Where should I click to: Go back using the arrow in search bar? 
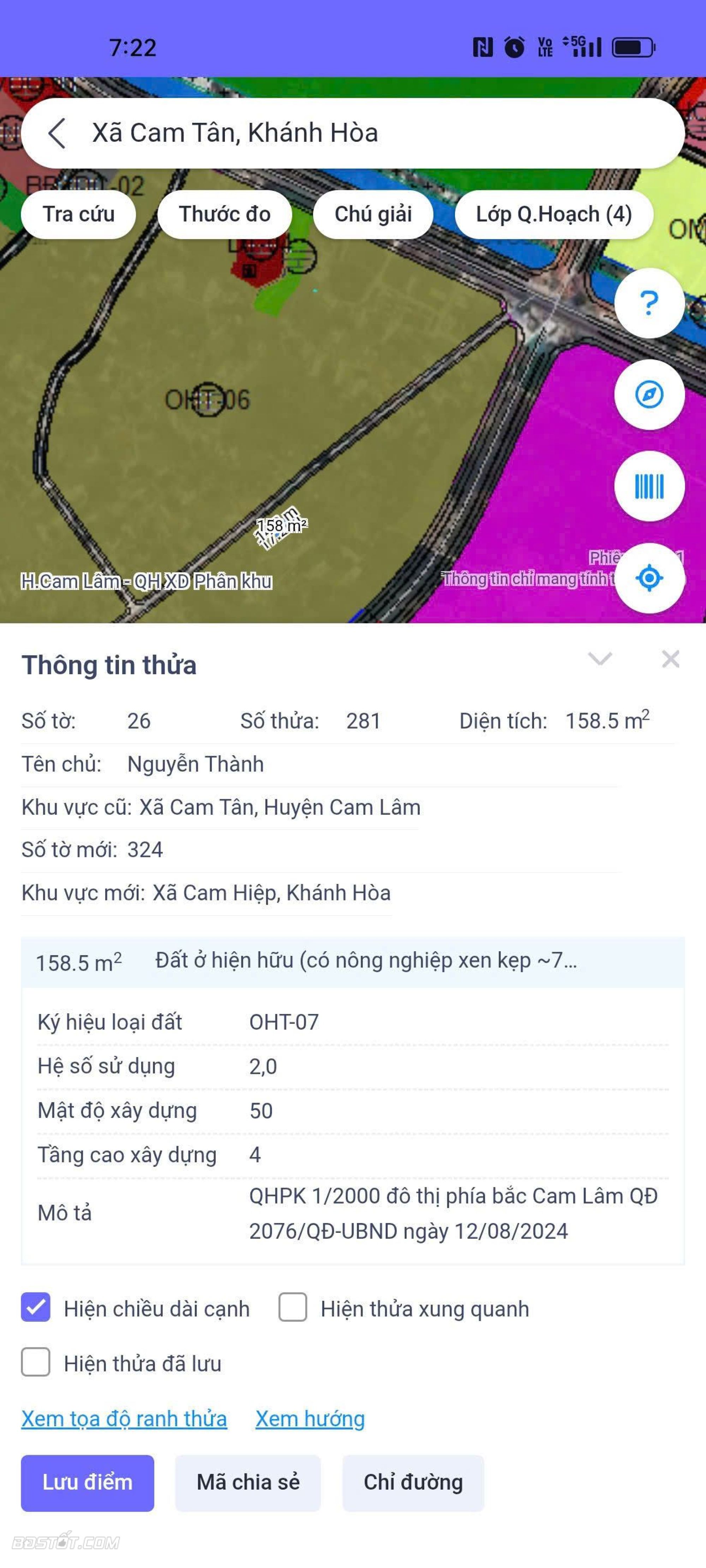pyautogui.click(x=56, y=133)
